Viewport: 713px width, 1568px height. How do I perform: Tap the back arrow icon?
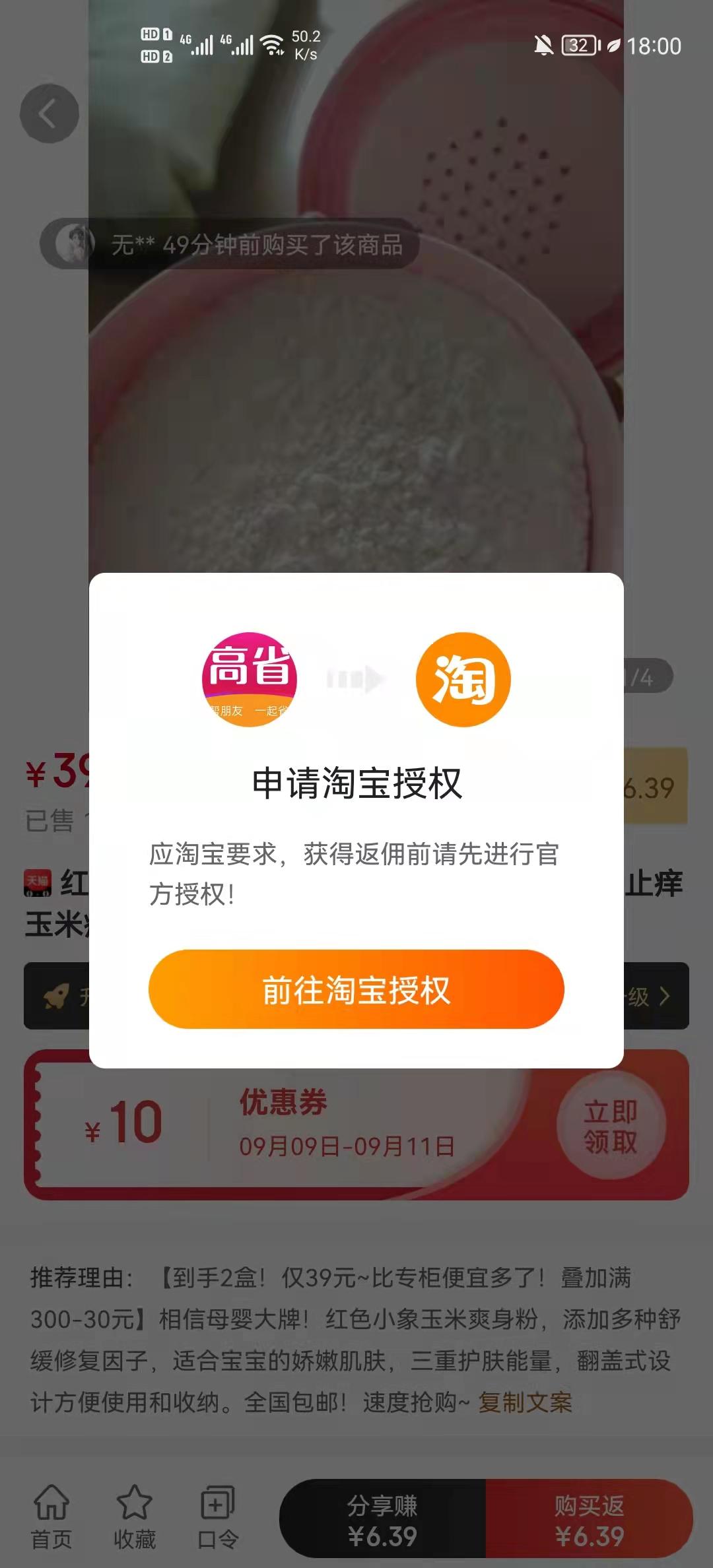click(x=50, y=114)
